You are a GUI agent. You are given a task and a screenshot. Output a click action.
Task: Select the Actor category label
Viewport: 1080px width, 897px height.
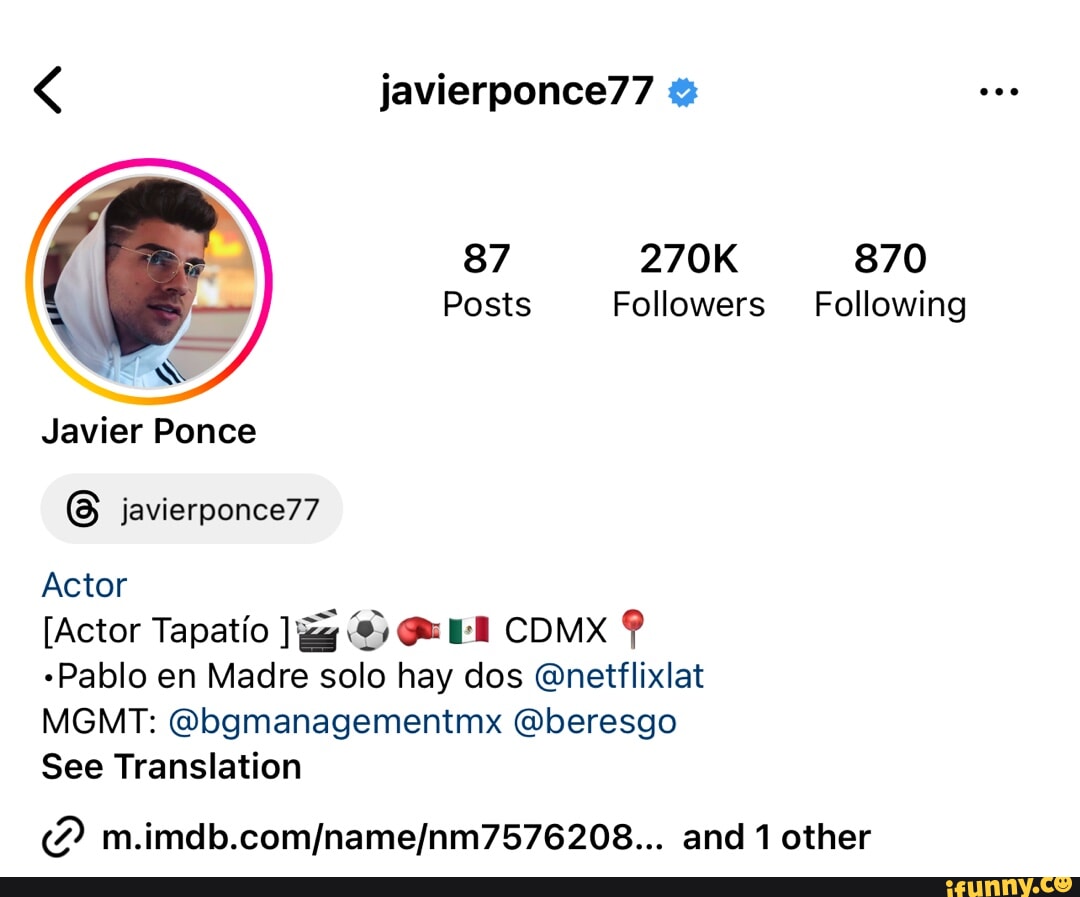pos(84,585)
